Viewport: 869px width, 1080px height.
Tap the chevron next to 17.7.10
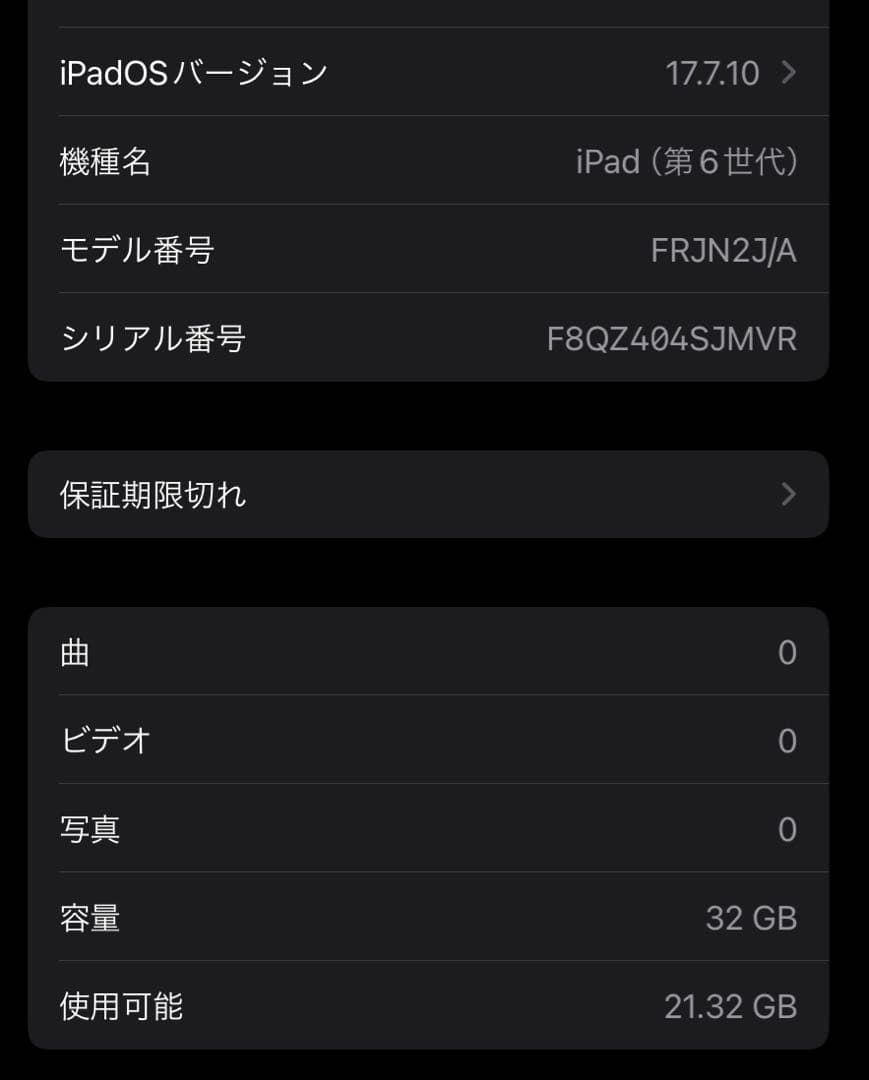point(788,72)
